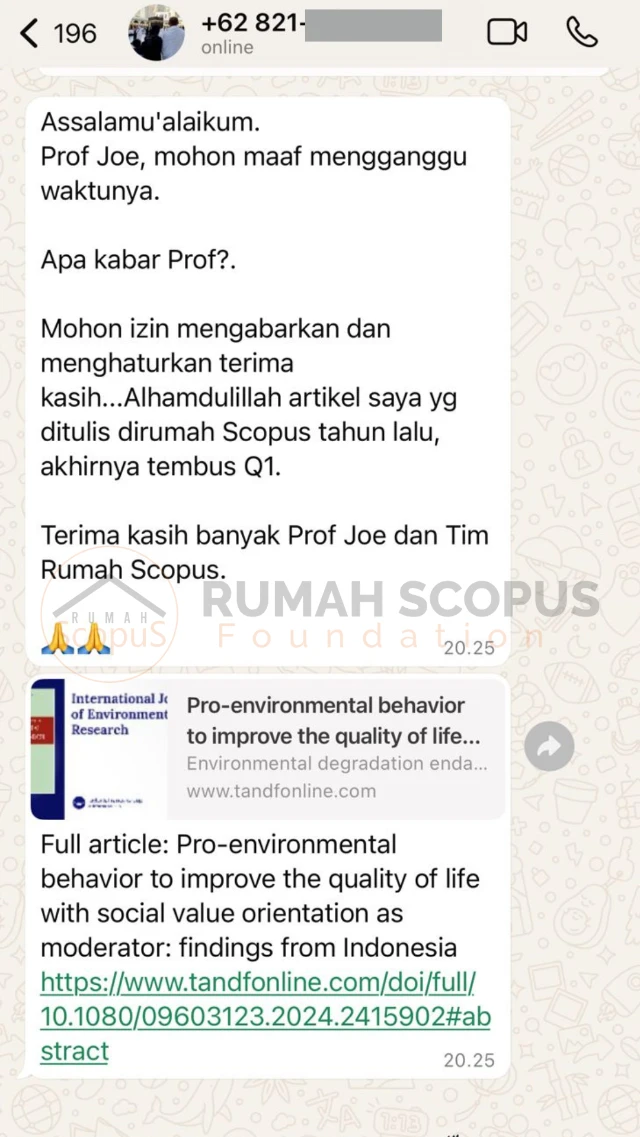Forward the article link message
This screenshot has width=640, height=1137.
[549, 746]
